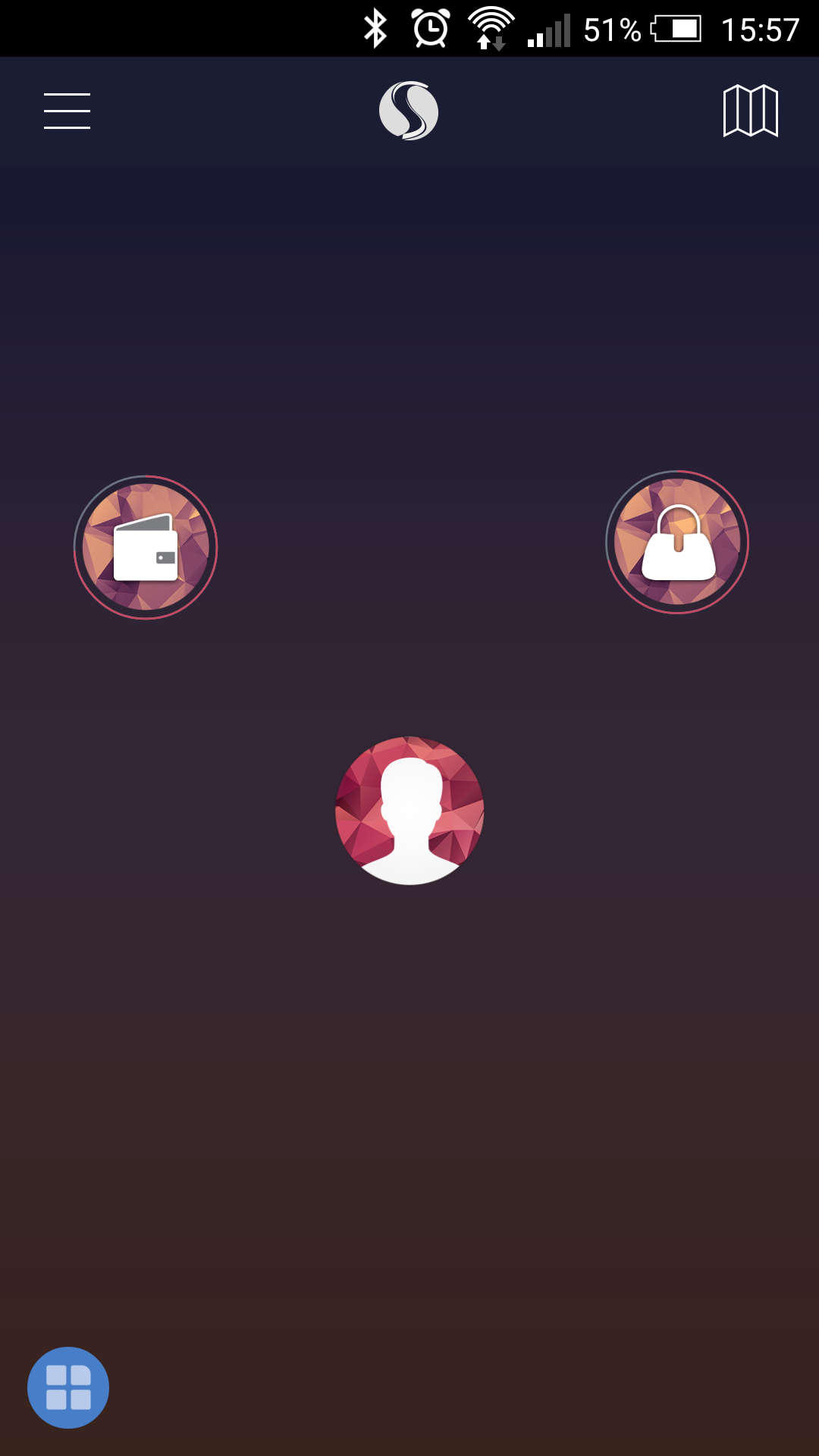Open the user profile avatar
The image size is (819, 1456).
[x=409, y=810]
